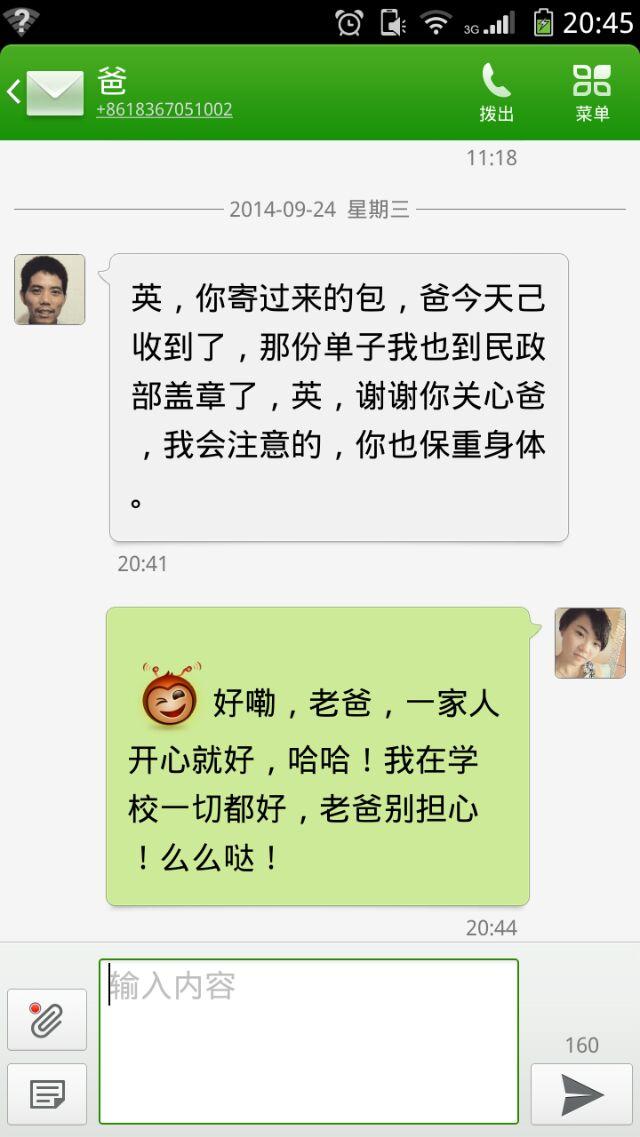Viewport: 640px width, 1137px height.
Task: Focus the 输入内容 message field
Action: click(x=308, y=1040)
